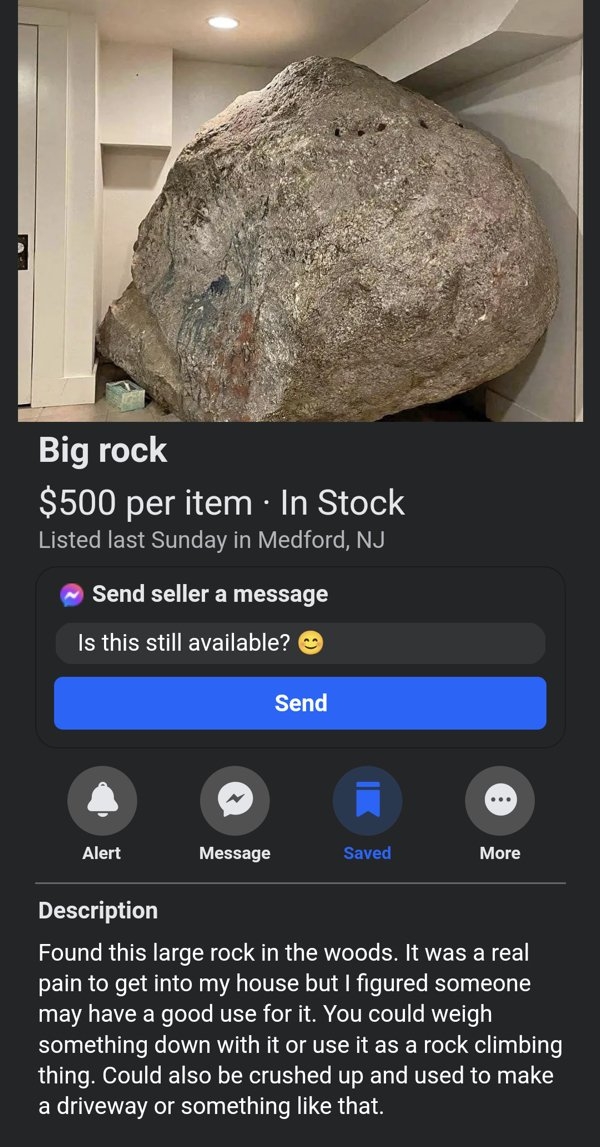This screenshot has height=1147, width=600.
Task: Unsave the listing via the Saved bookmark
Action: coord(367,801)
